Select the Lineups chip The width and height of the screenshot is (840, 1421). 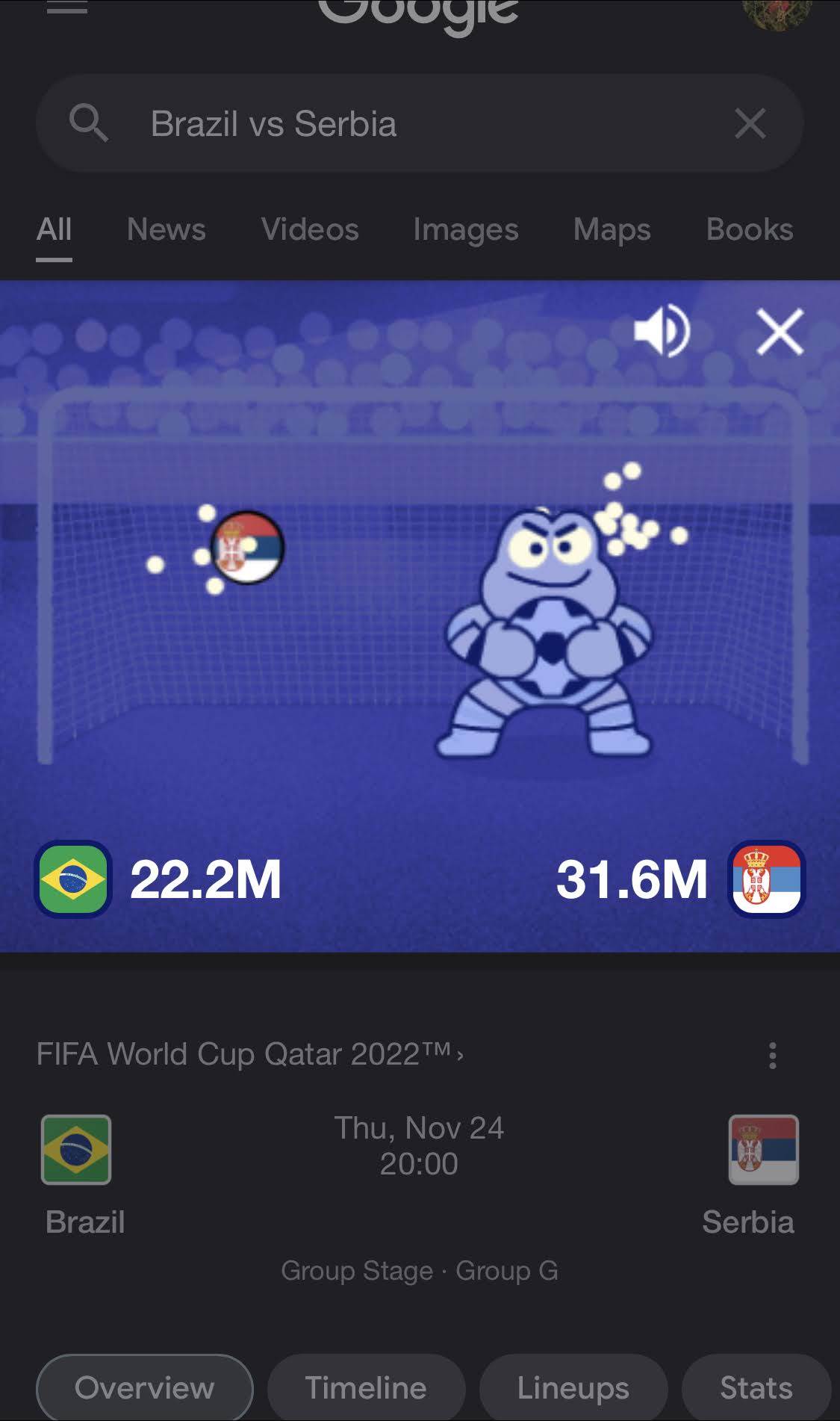pos(573,1388)
